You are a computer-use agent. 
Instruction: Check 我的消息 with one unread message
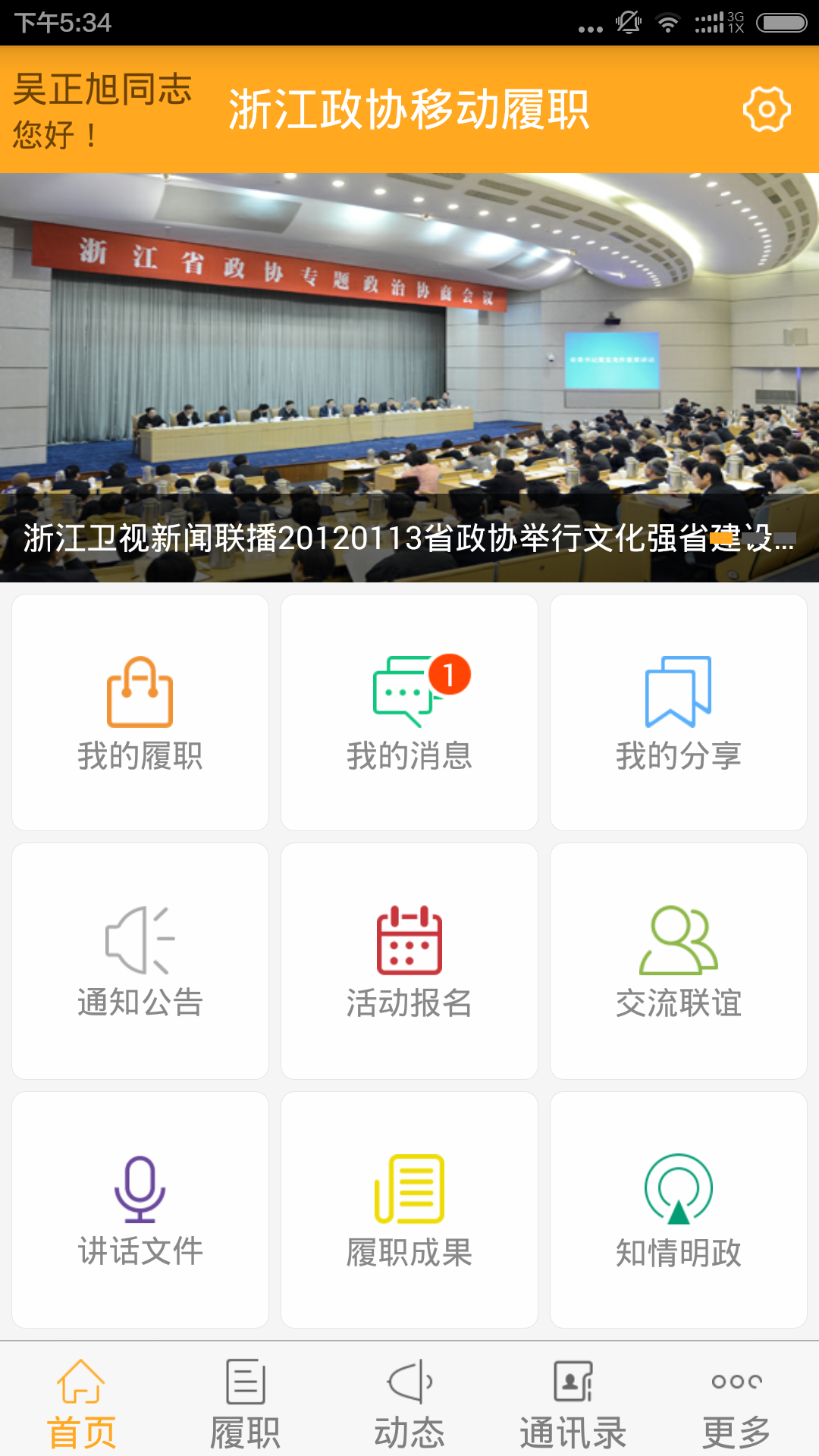coord(409,712)
